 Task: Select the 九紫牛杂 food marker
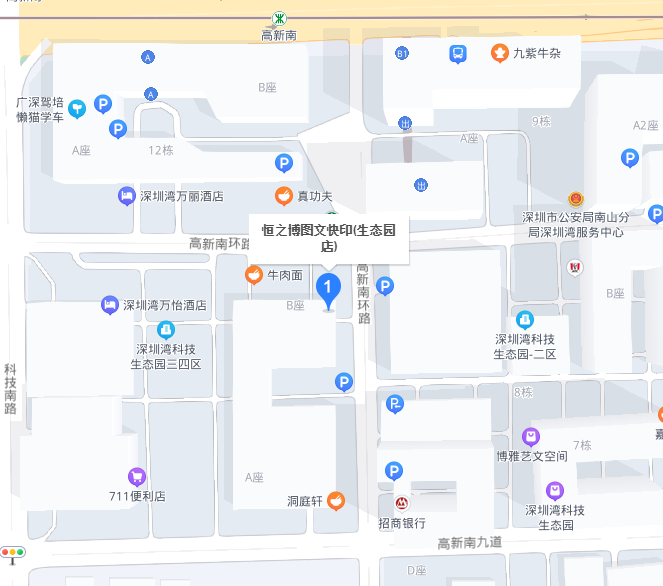click(x=499, y=53)
